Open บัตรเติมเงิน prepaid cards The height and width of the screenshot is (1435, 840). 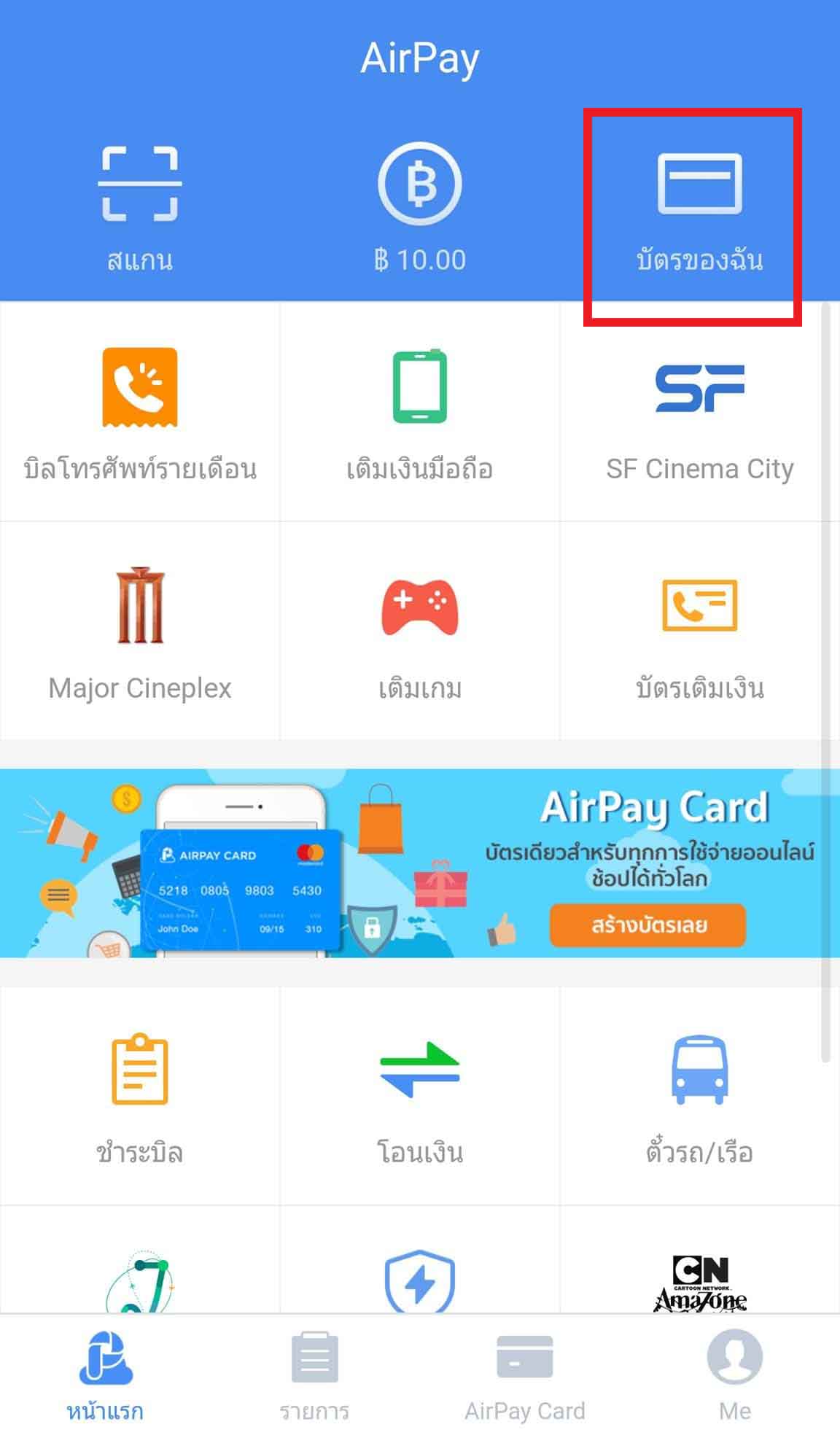click(699, 631)
